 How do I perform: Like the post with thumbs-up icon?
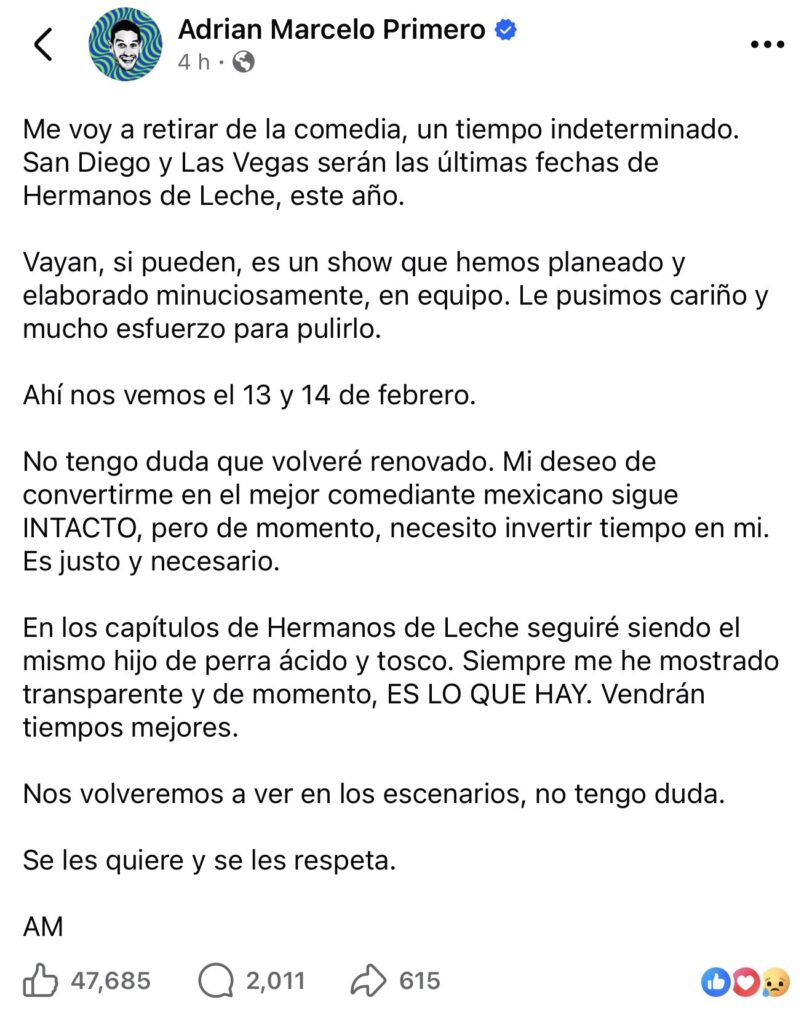pos(41,981)
